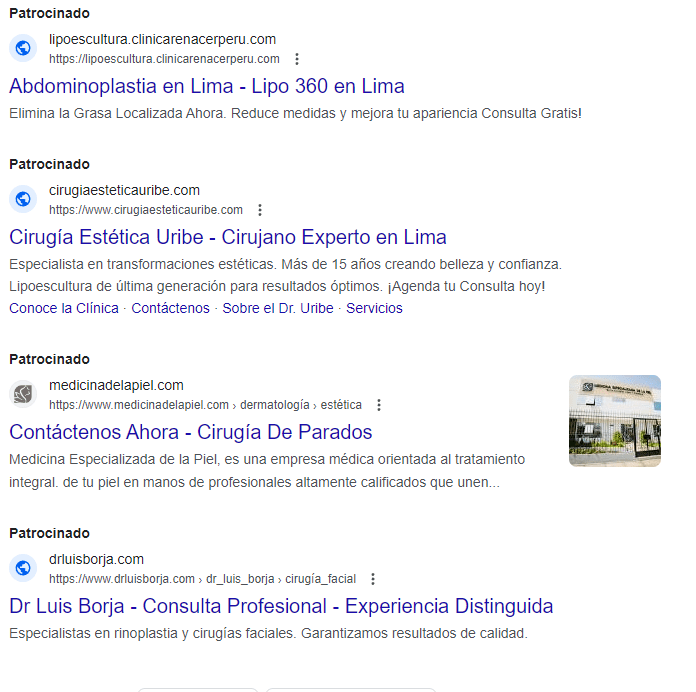View the medicinadelapiel.com building thumbnail
The height and width of the screenshot is (692, 696).
click(614, 421)
